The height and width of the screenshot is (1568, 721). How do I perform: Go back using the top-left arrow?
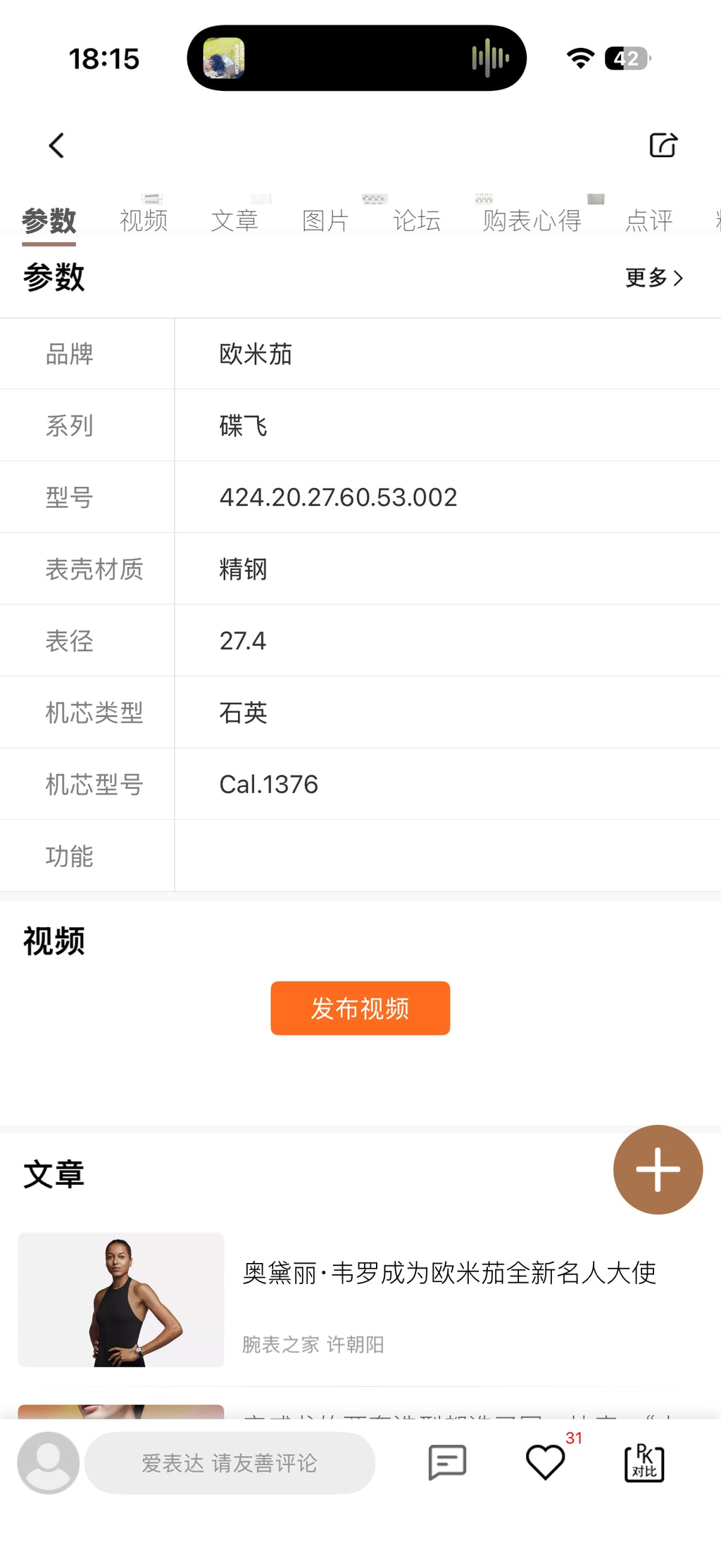pyautogui.click(x=56, y=146)
